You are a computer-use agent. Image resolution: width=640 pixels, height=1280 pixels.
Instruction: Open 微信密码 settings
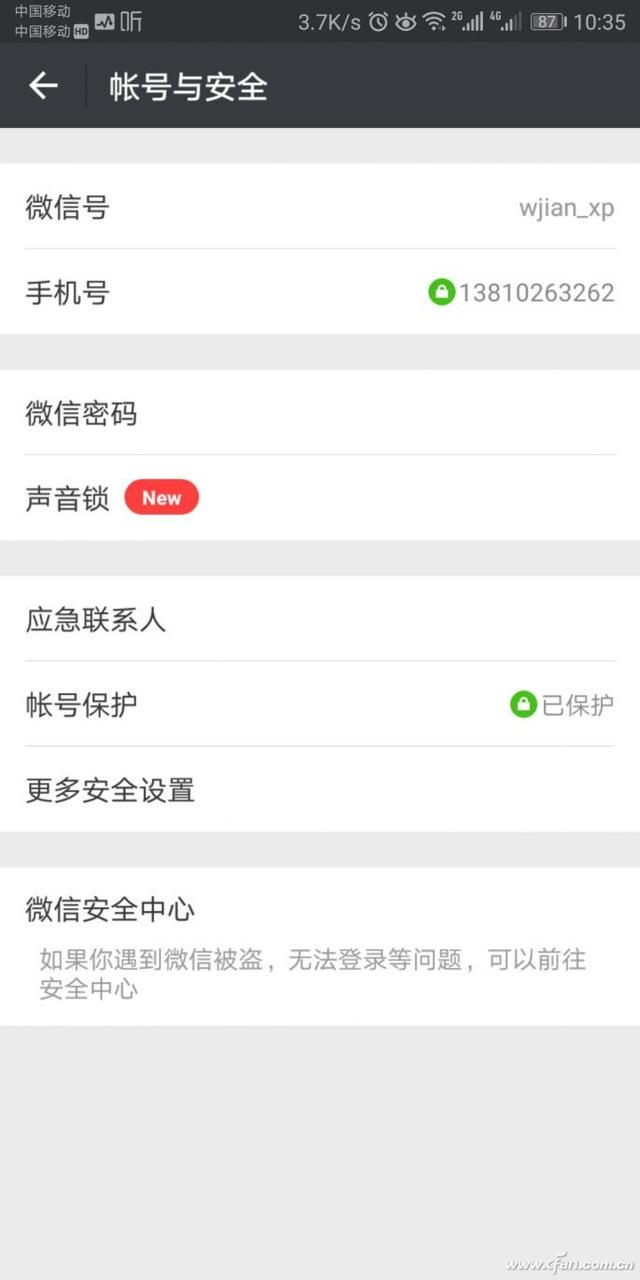320,412
